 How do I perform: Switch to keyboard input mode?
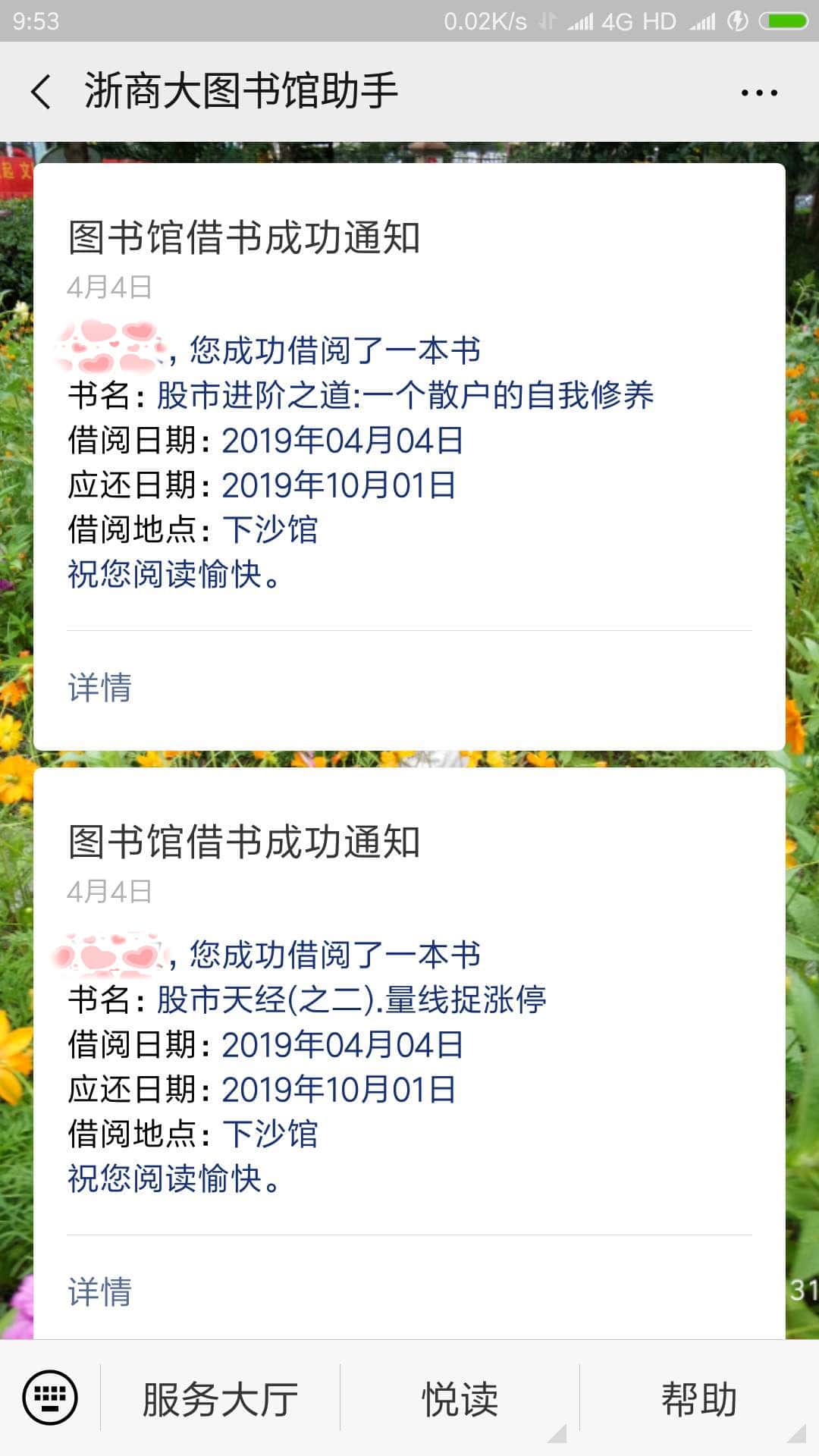(50, 1398)
